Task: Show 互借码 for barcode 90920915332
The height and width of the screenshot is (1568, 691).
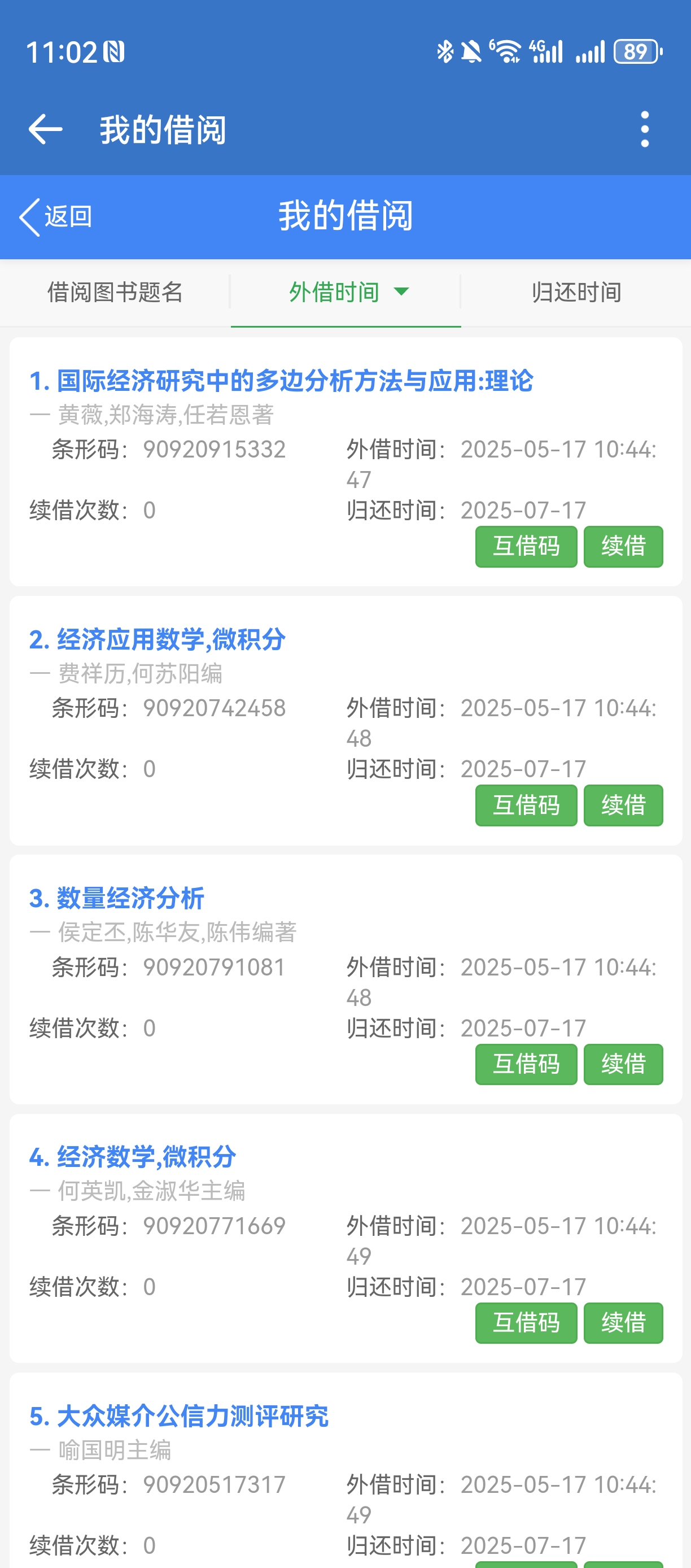Action: click(526, 547)
